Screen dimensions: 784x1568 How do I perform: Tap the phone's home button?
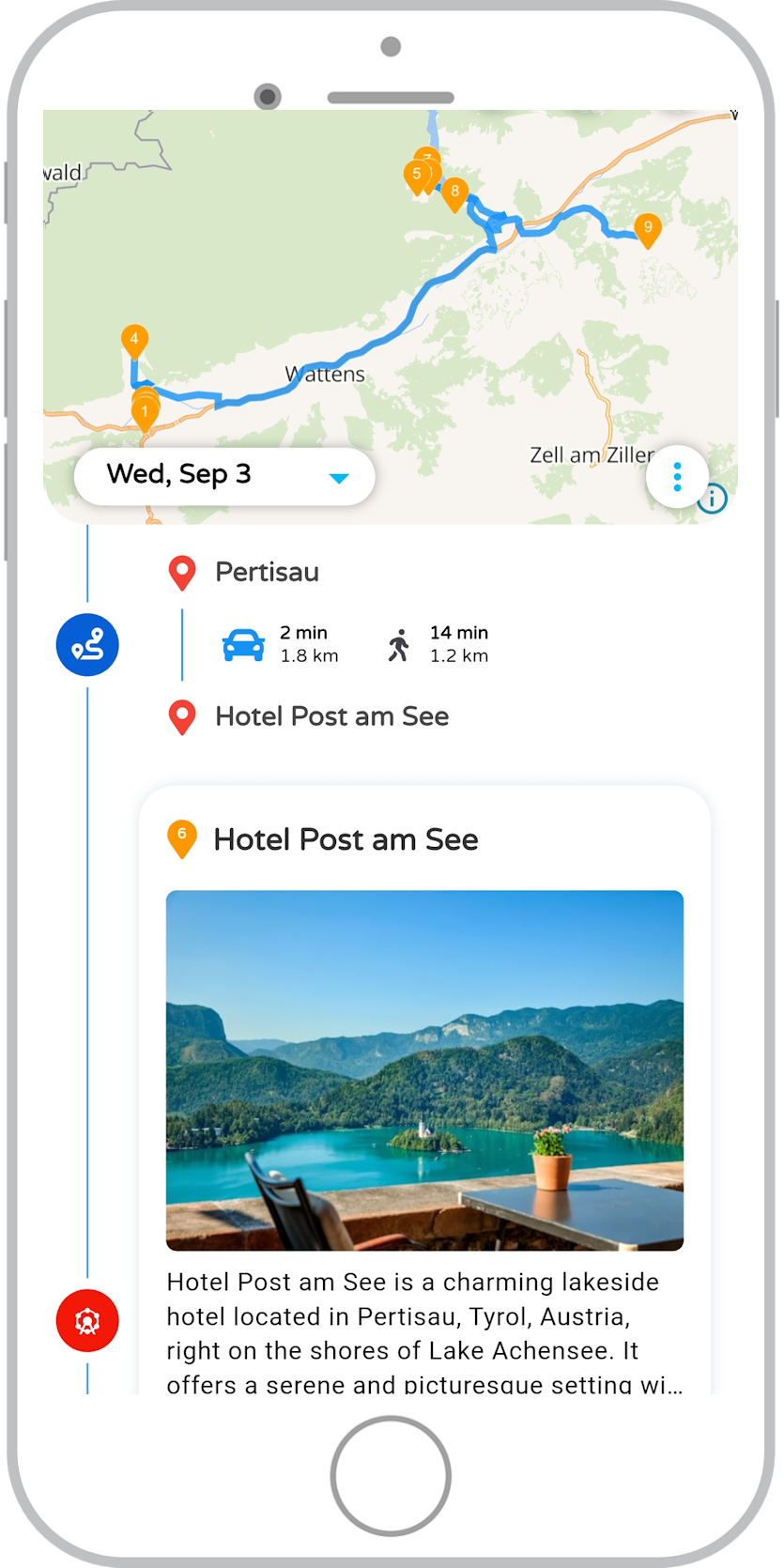click(x=391, y=1476)
